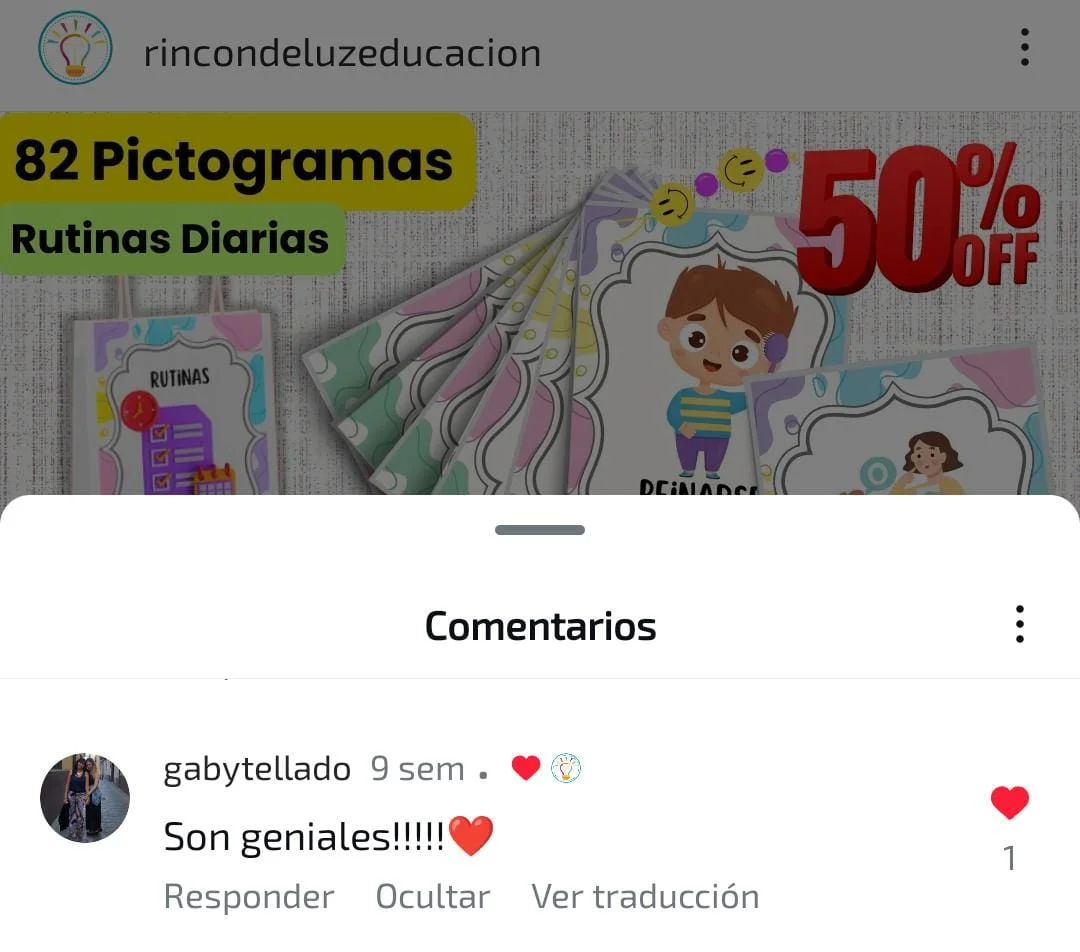Image resolution: width=1080 pixels, height=952 pixels.
Task: View the rincondeluzeducacion profile avatar
Action: tap(76, 48)
